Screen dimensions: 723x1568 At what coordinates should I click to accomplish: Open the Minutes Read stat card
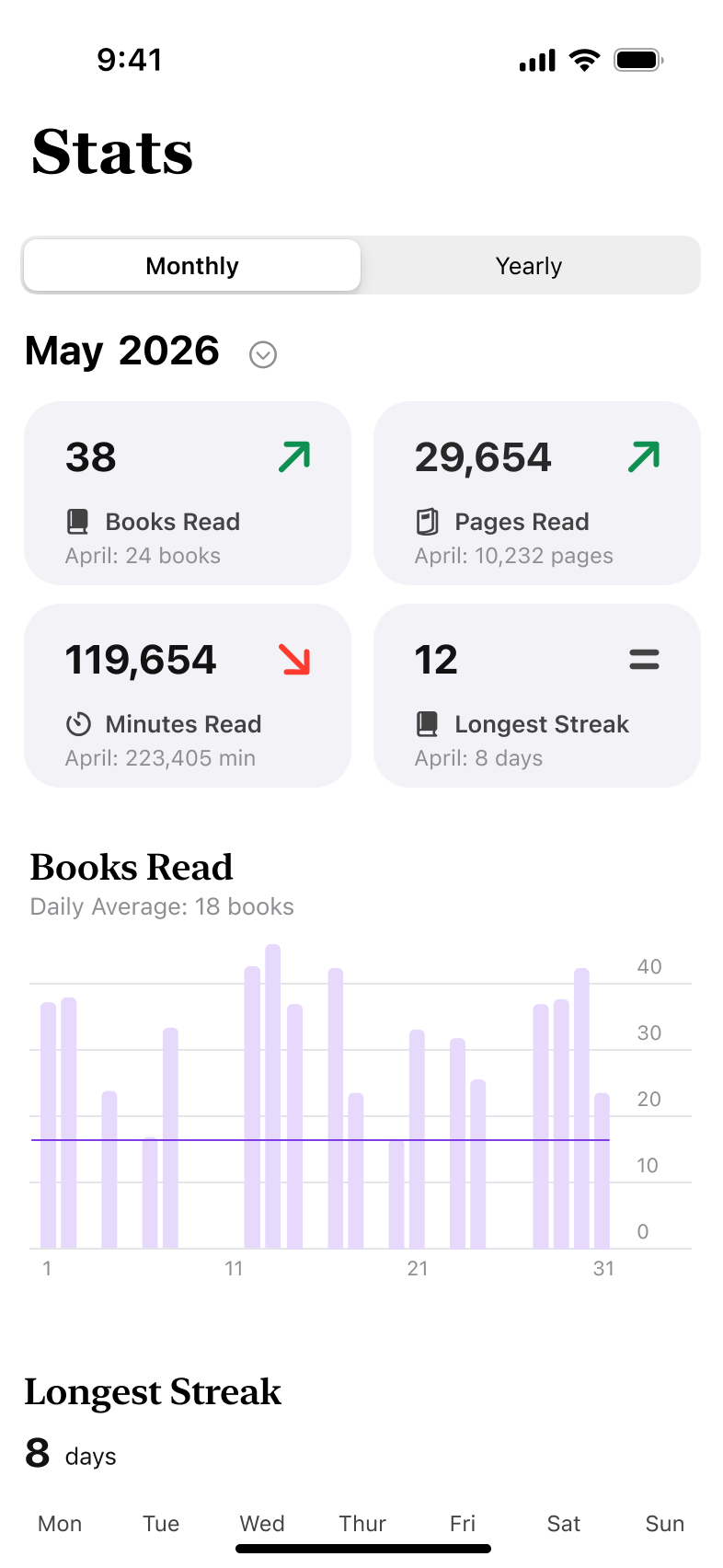click(188, 696)
